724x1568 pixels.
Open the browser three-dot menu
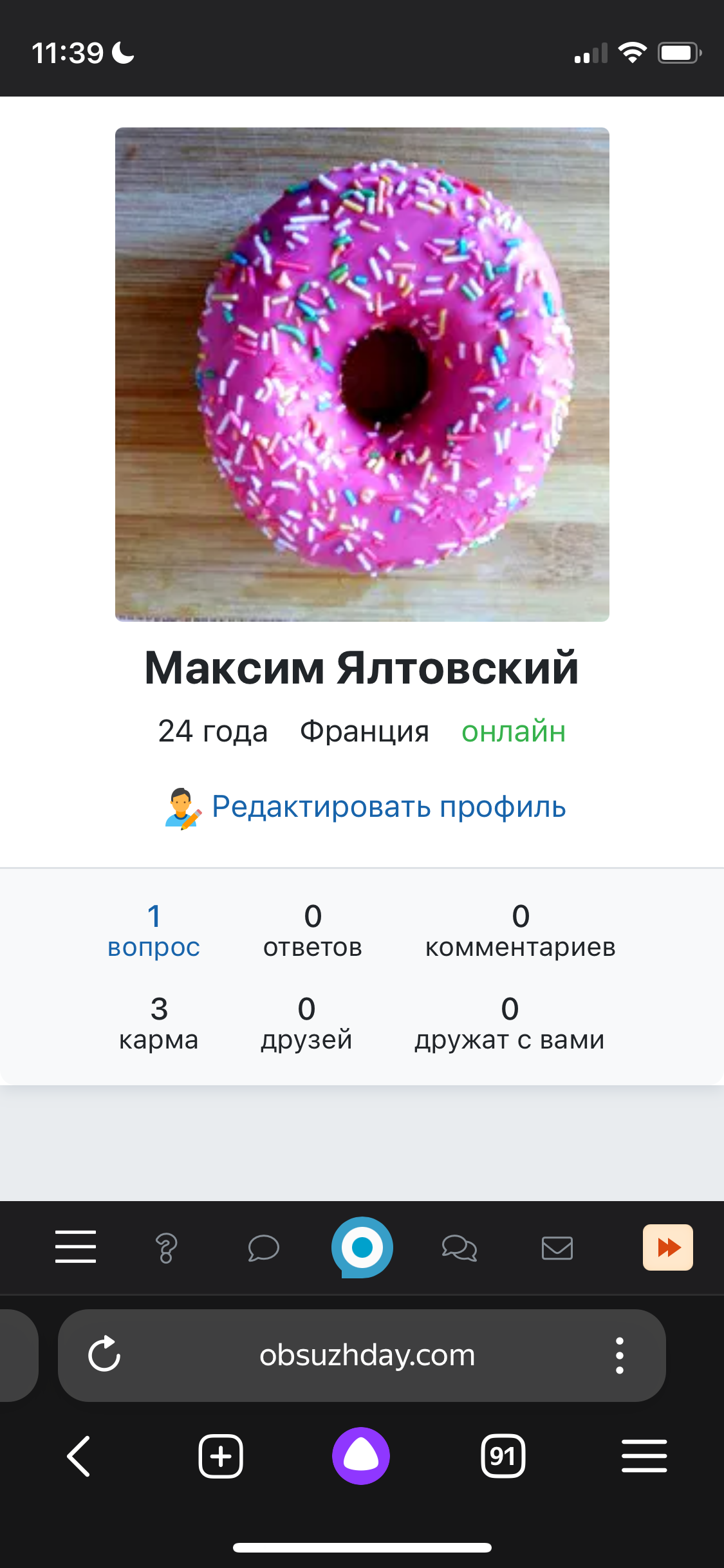tap(619, 1355)
